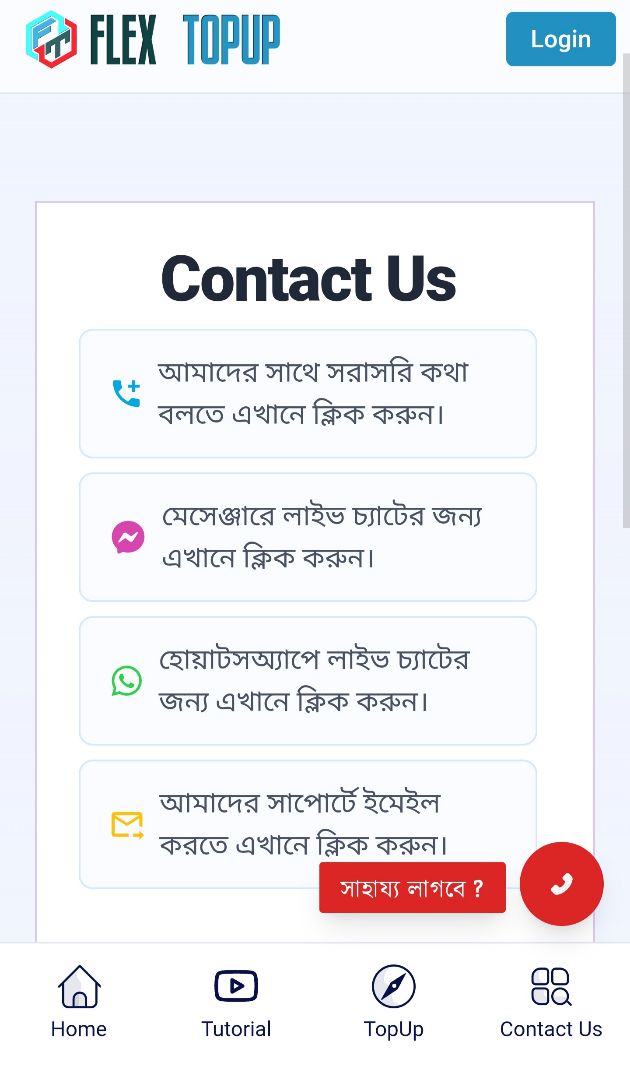Tap the Login button
The height and width of the screenshot is (1080, 630).
560,39
